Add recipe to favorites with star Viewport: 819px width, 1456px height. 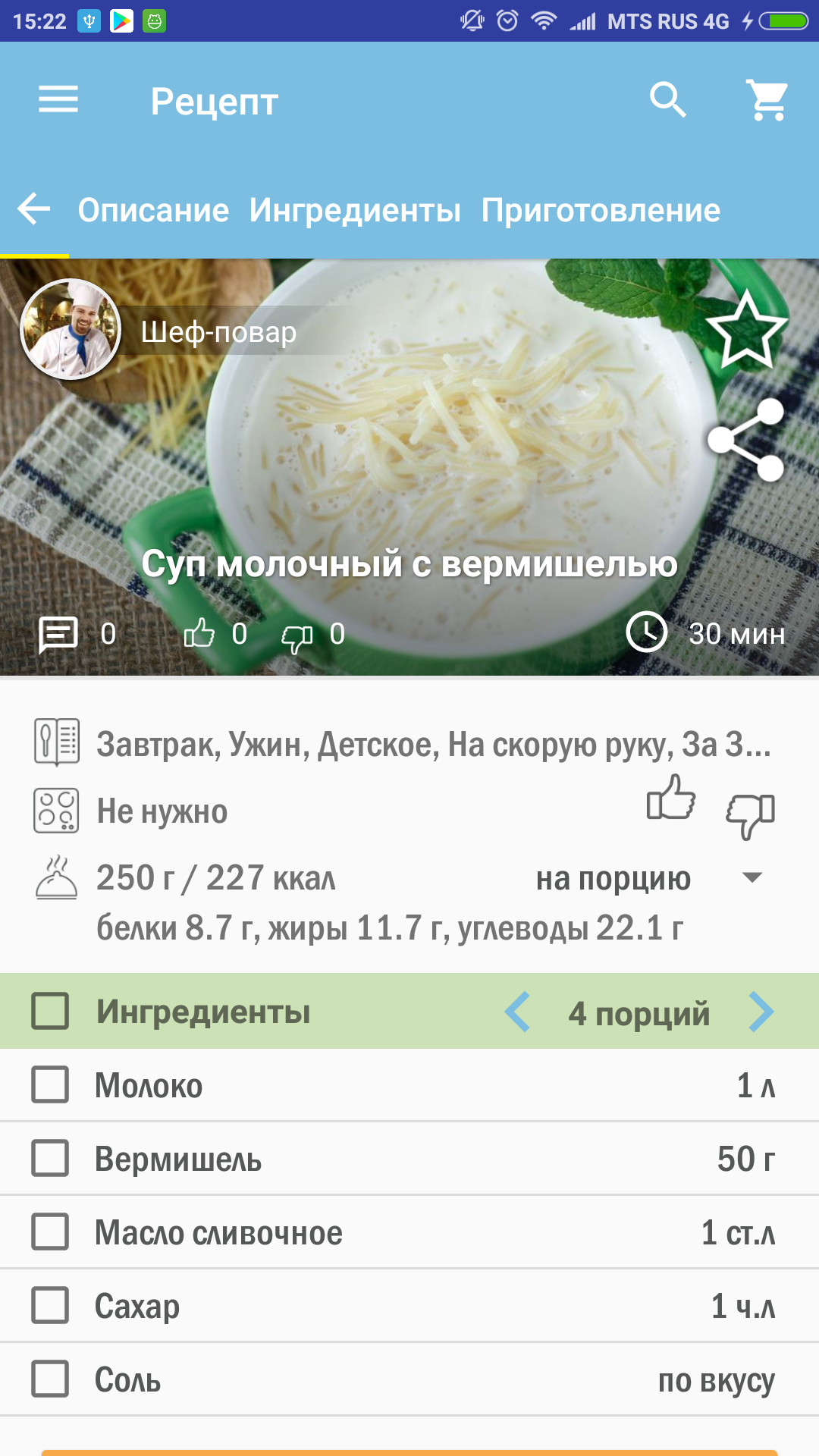[746, 330]
